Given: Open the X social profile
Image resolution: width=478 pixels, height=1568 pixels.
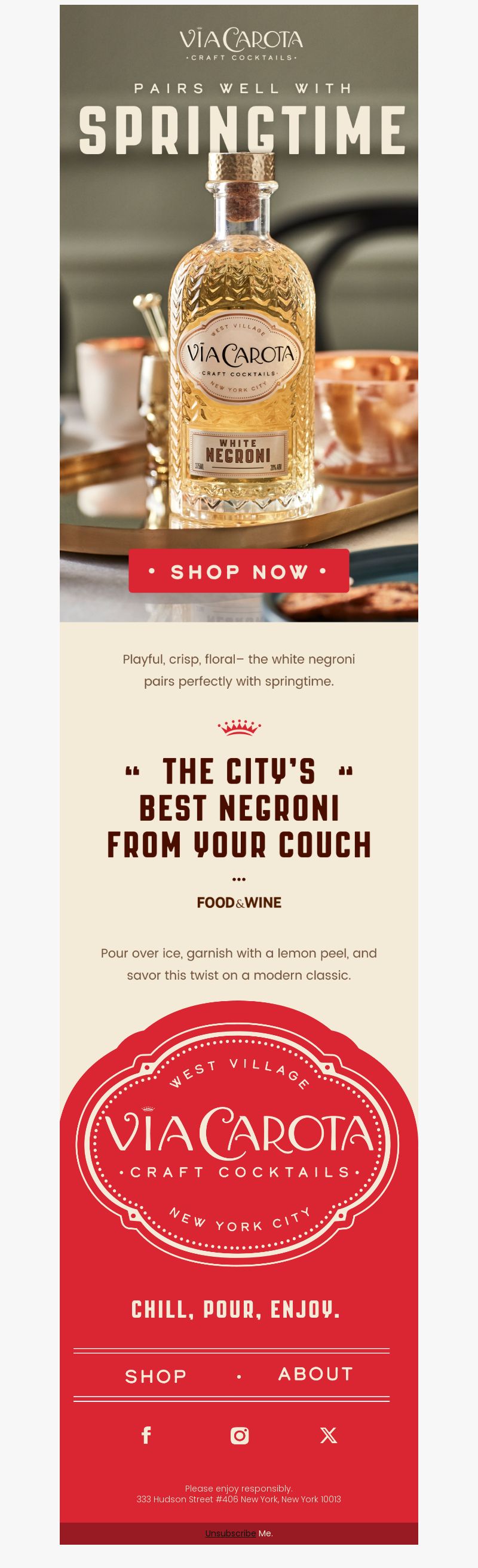Looking at the screenshot, I should click(x=328, y=1435).
